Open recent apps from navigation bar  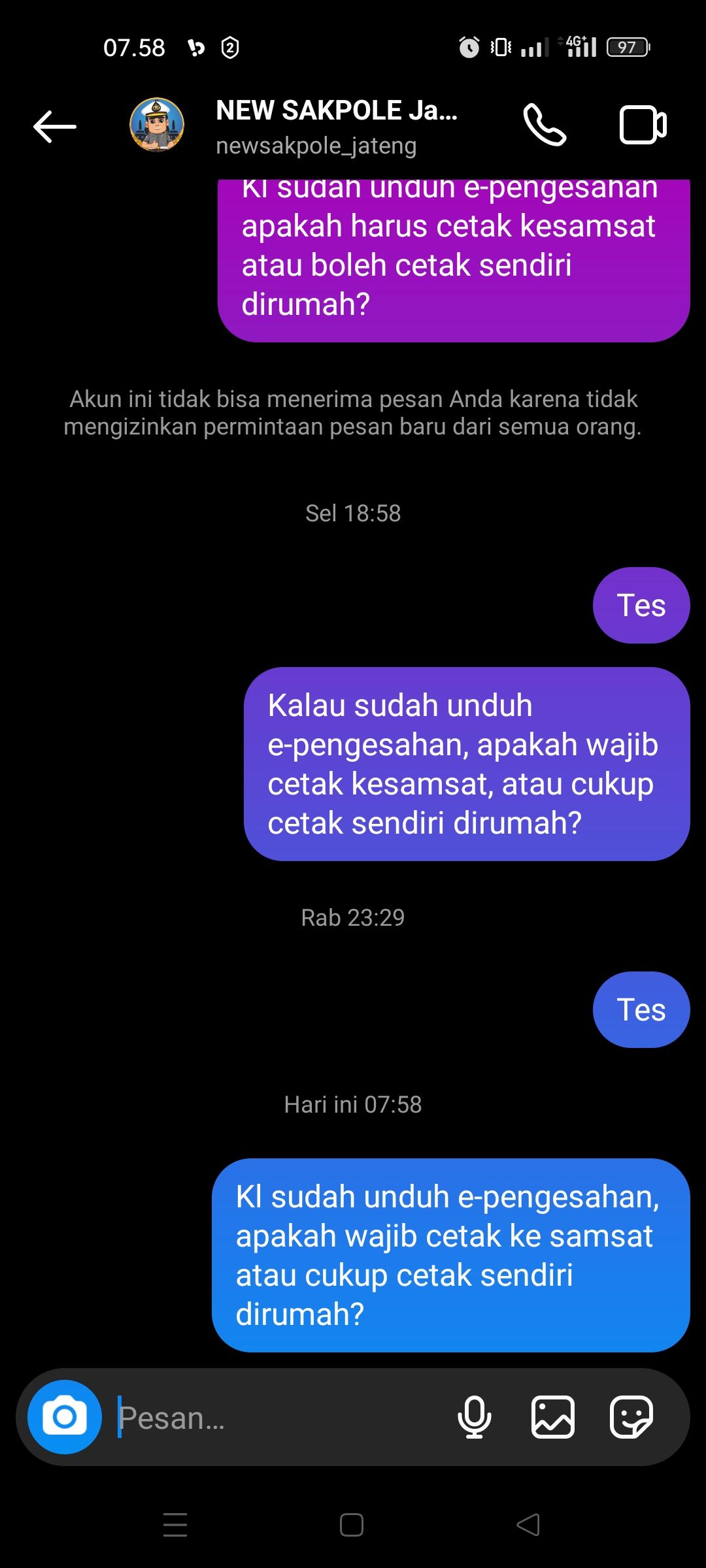pos(175,1525)
